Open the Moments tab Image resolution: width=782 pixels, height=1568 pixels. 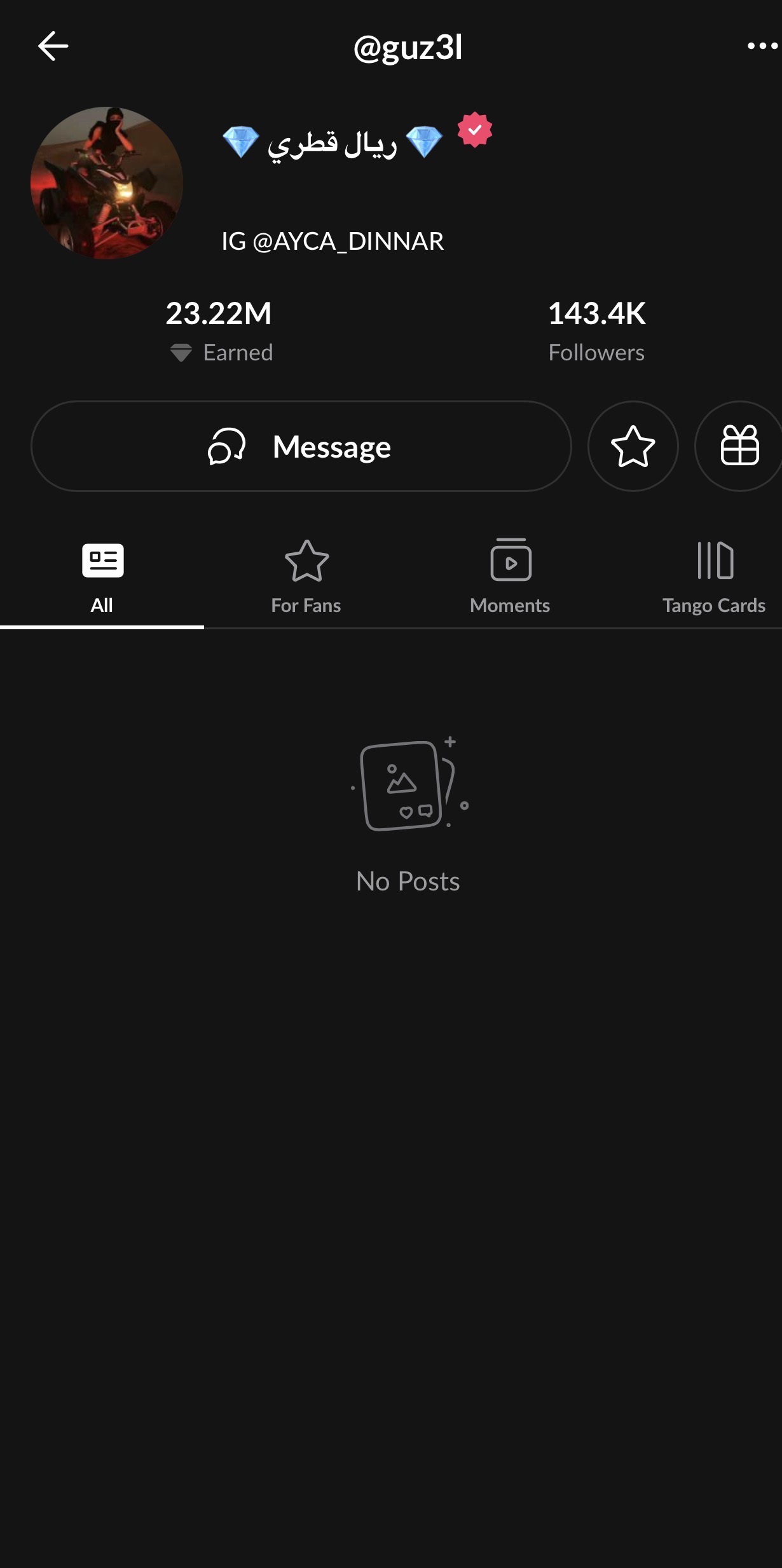tap(510, 577)
